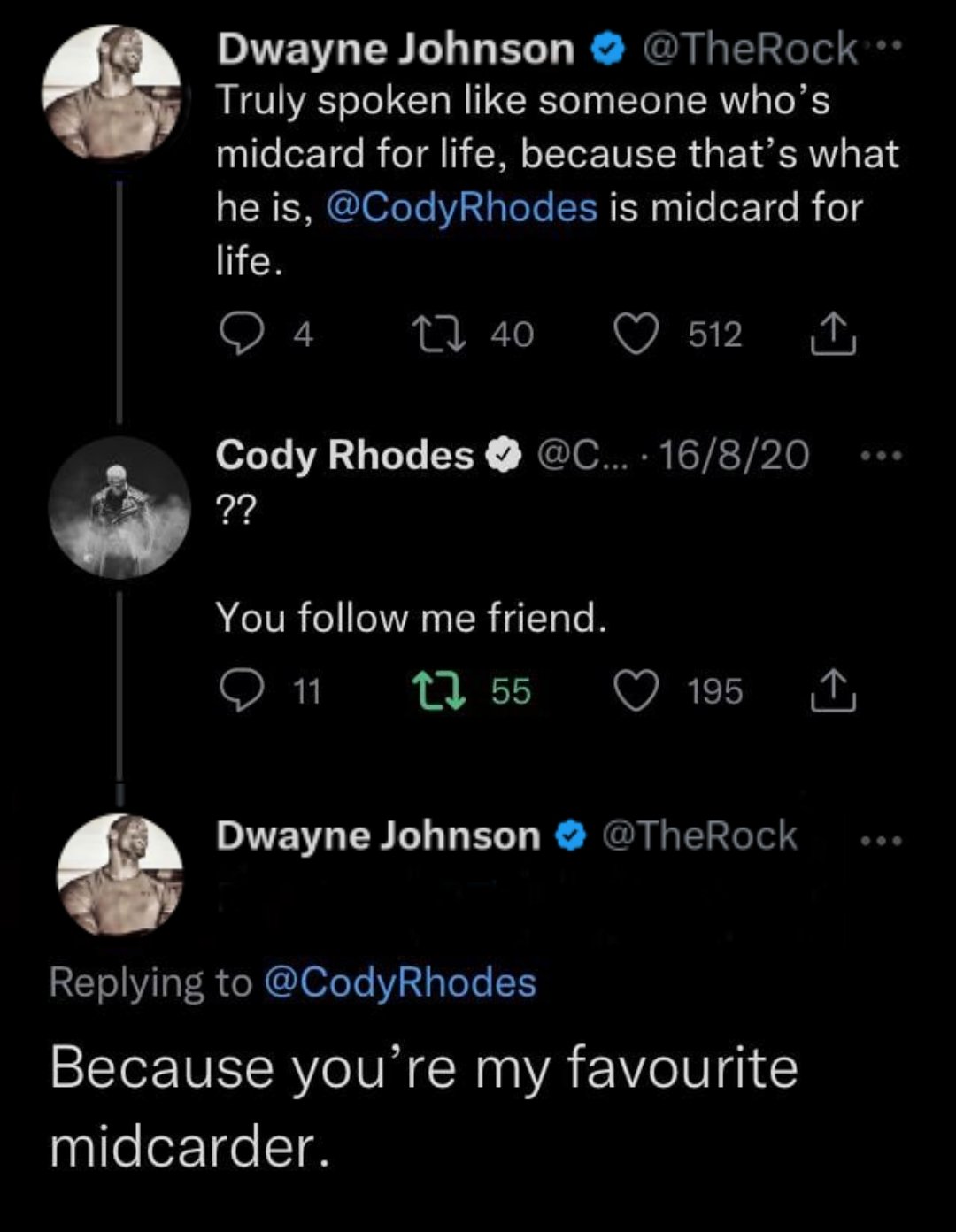Open Dwayne Johnson's avatar on the first tweet
Screen dimensions: 956x1232
(x=111, y=92)
